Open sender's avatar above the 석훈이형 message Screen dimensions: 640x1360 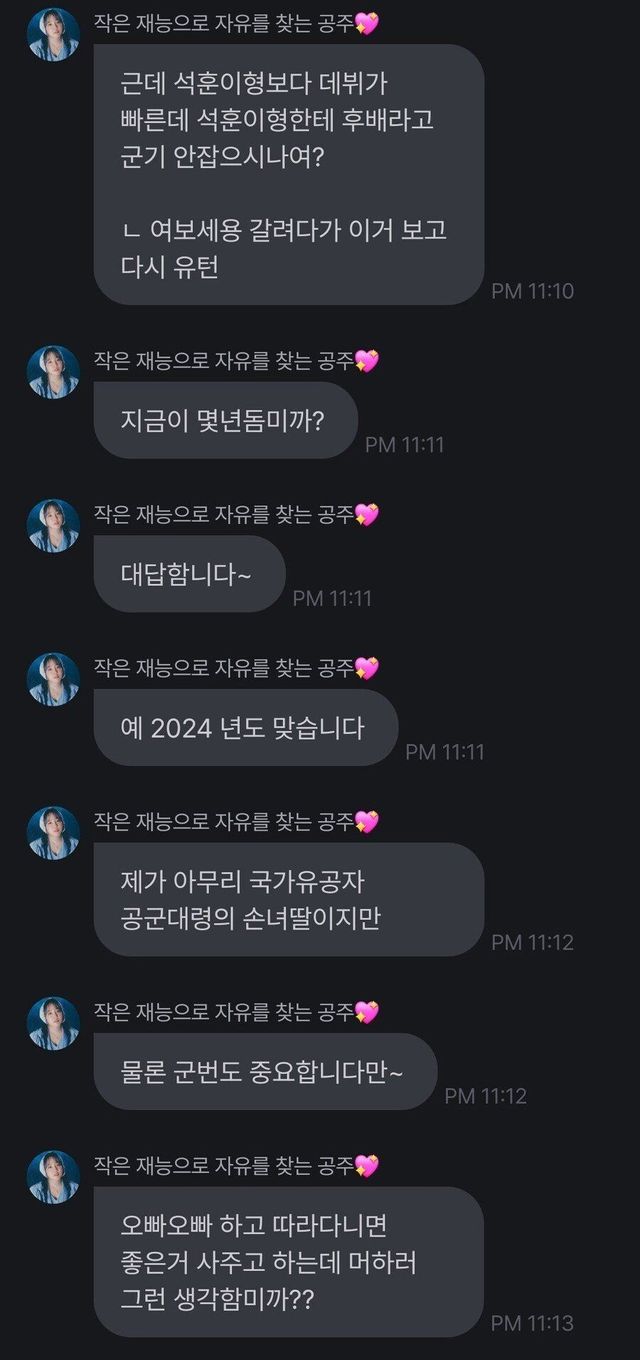pyautogui.click(x=53, y=34)
